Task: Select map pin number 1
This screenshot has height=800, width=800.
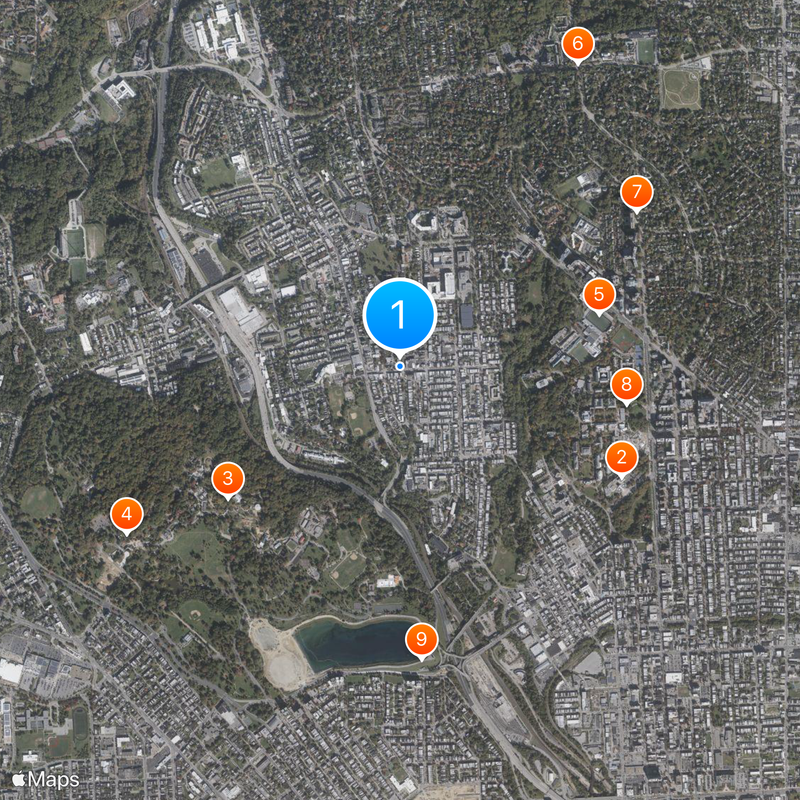Action: click(400, 316)
